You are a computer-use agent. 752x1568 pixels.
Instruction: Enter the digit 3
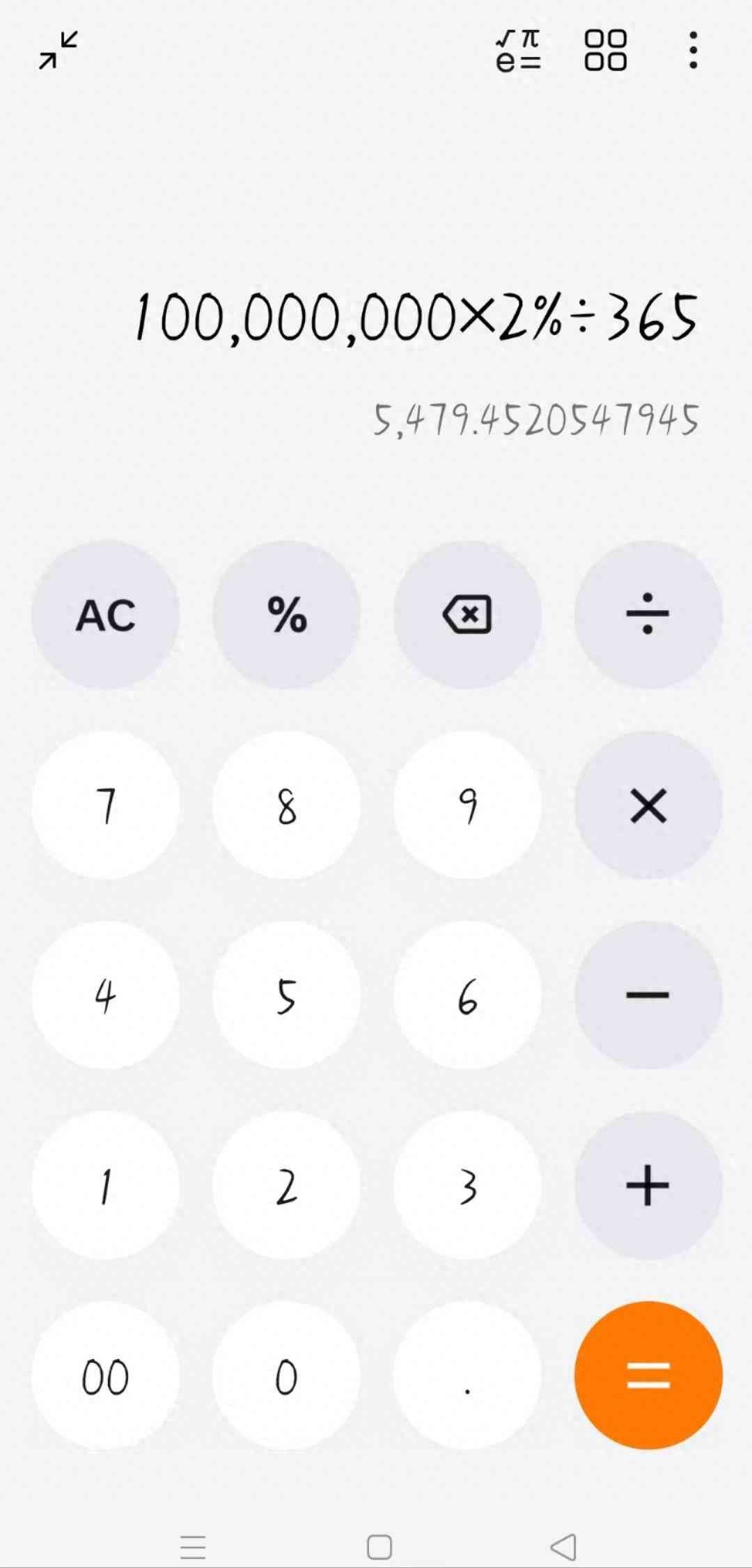pos(467,1186)
